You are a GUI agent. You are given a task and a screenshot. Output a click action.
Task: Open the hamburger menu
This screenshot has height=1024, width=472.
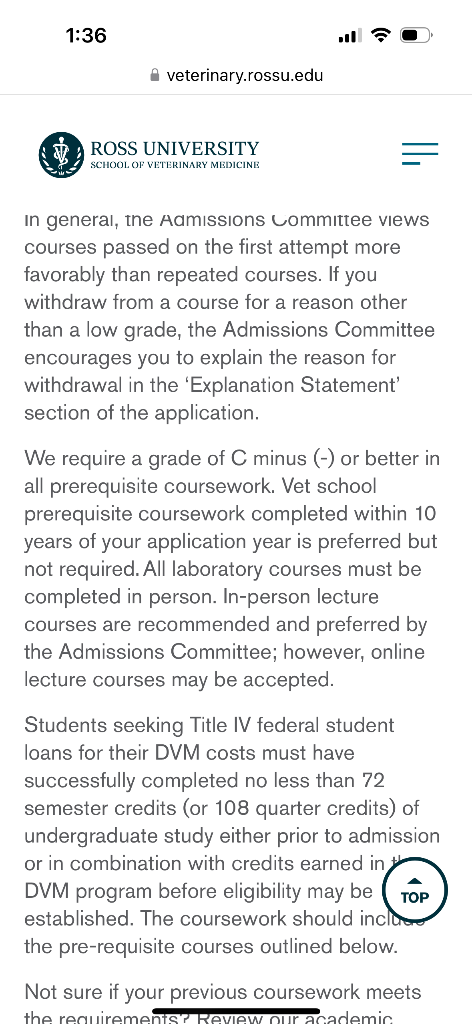coord(420,154)
